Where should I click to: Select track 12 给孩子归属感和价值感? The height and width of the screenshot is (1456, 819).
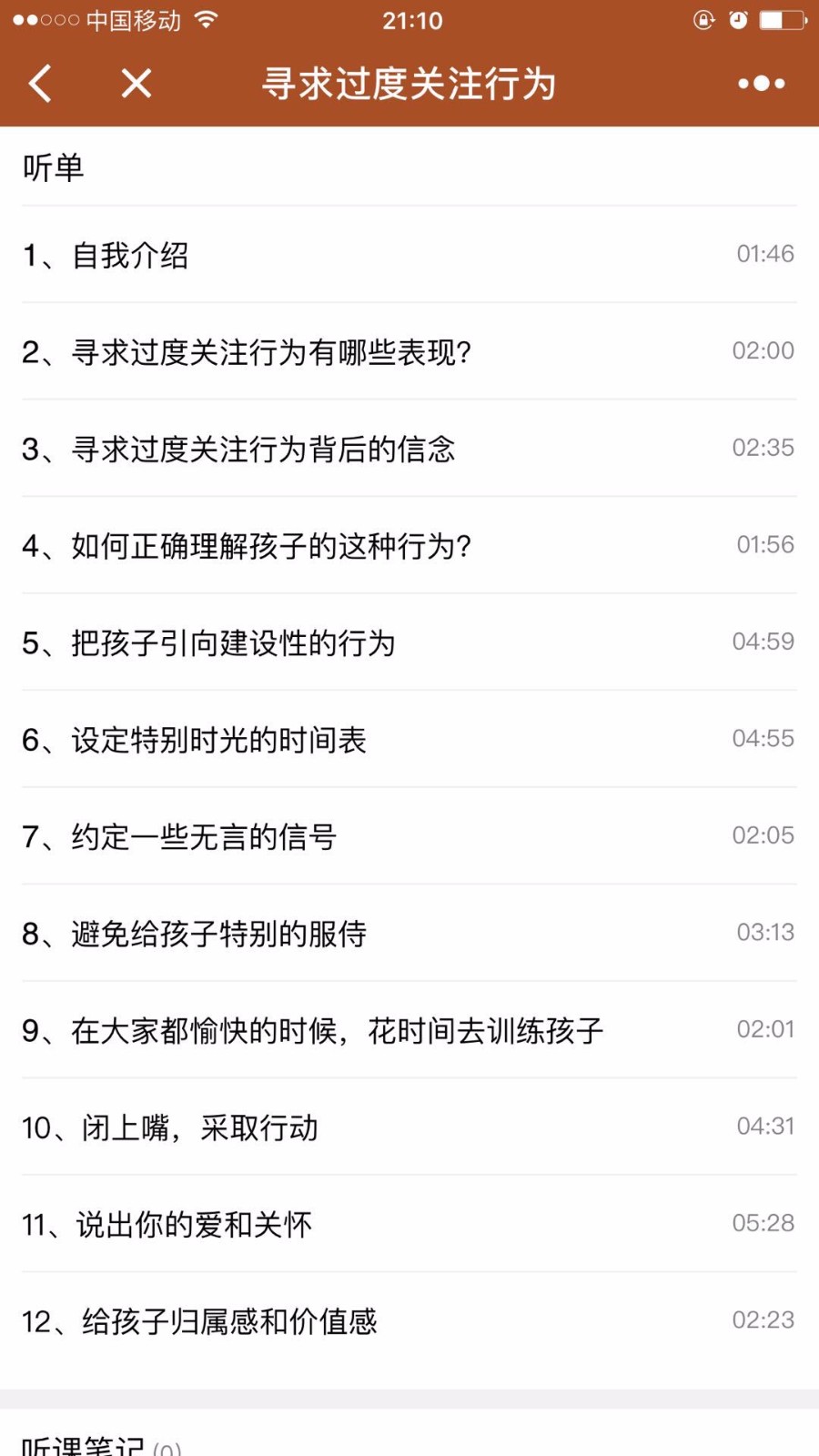click(x=409, y=1321)
